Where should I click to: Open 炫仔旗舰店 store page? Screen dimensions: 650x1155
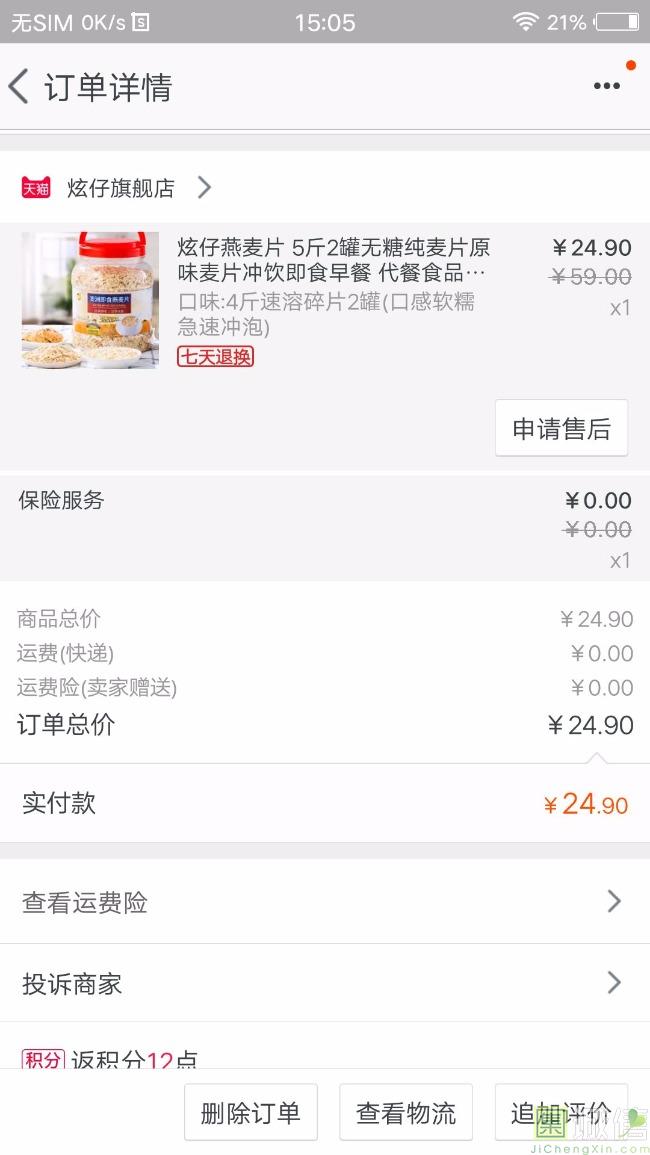point(120,187)
